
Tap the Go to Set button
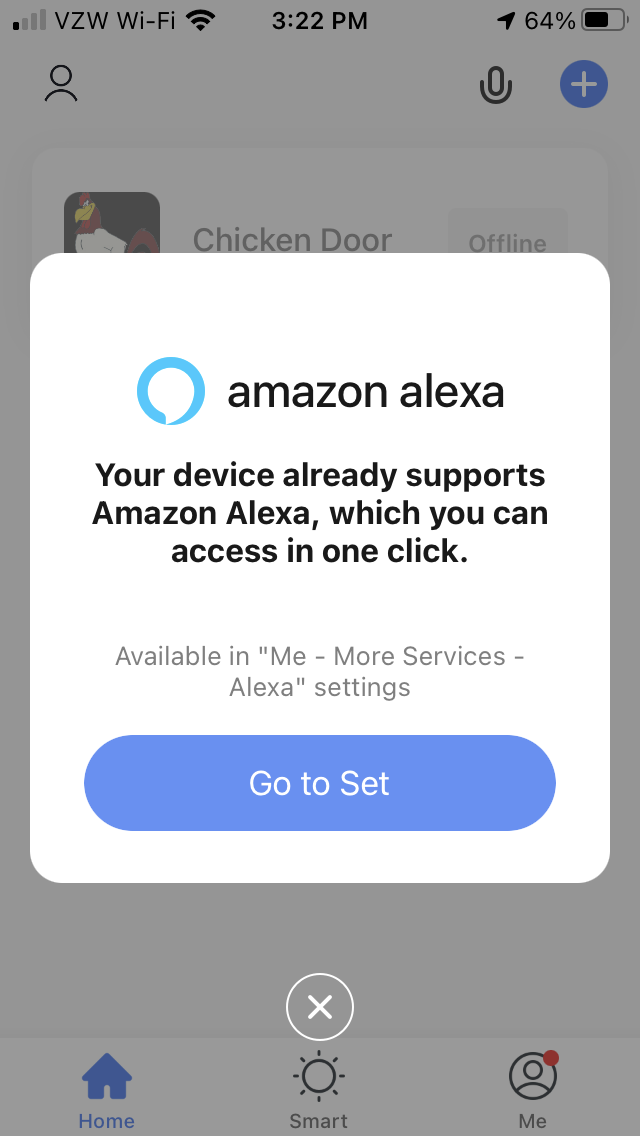319,783
